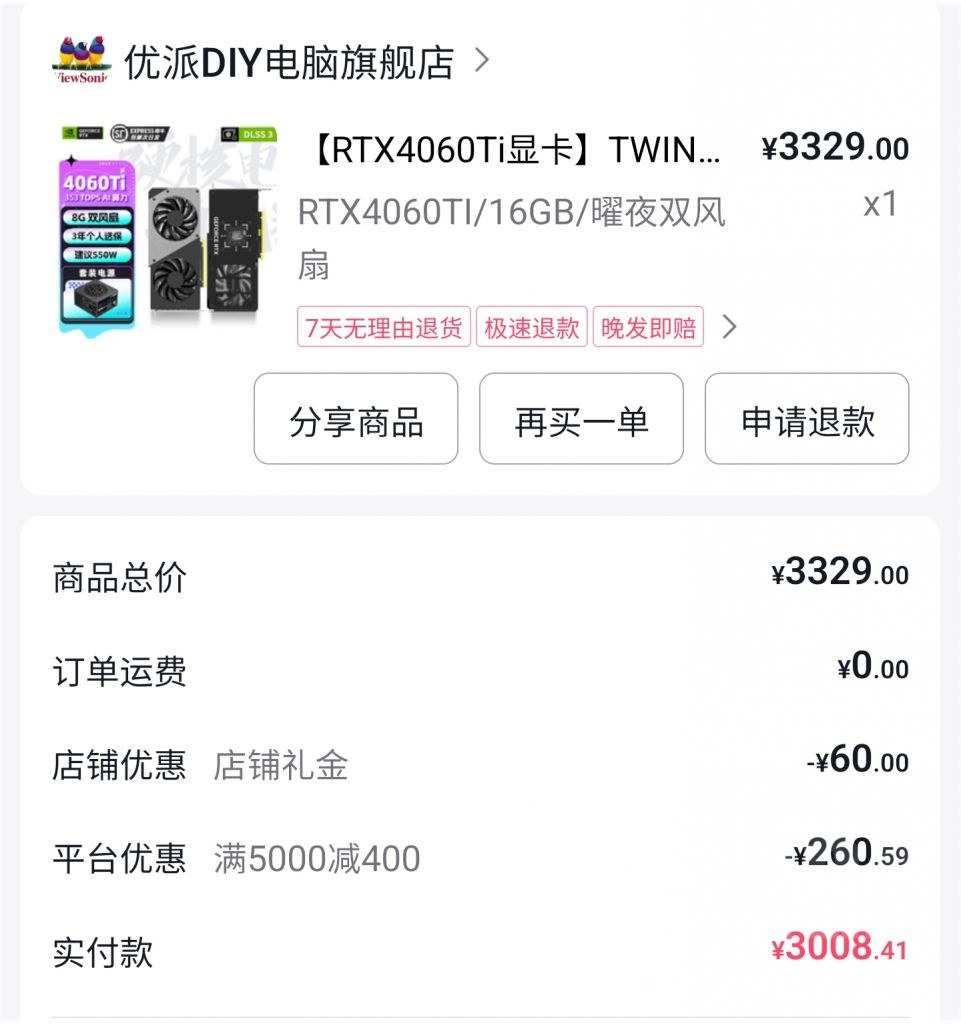Request a refund via 申请退款
This screenshot has width=961, height=1024.
coord(806,420)
